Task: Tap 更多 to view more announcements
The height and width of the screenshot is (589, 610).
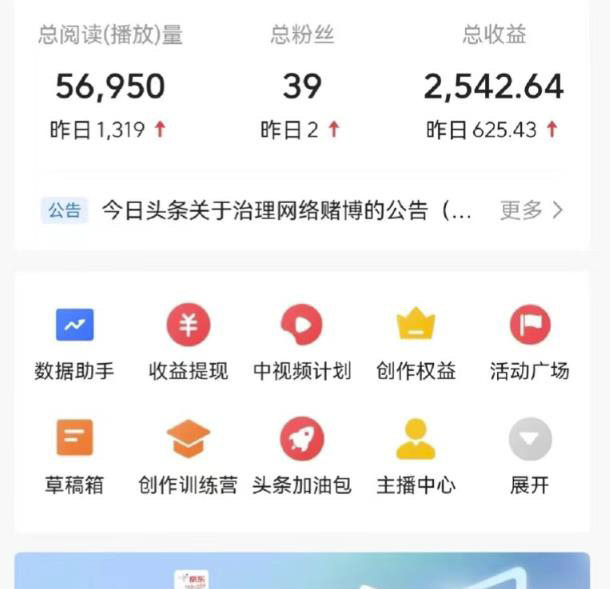Action: [x=531, y=211]
